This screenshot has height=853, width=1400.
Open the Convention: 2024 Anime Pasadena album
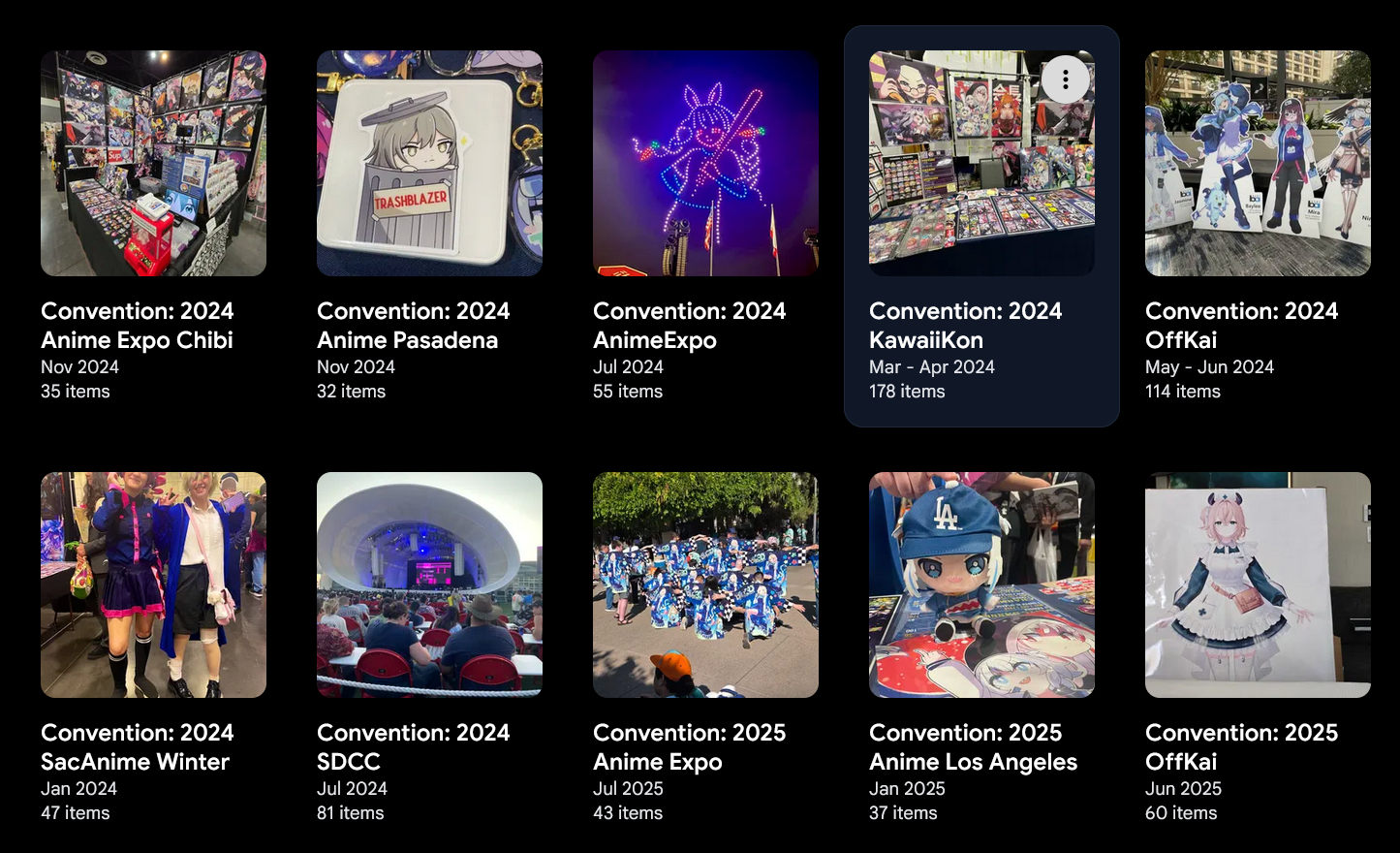tap(429, 163)
